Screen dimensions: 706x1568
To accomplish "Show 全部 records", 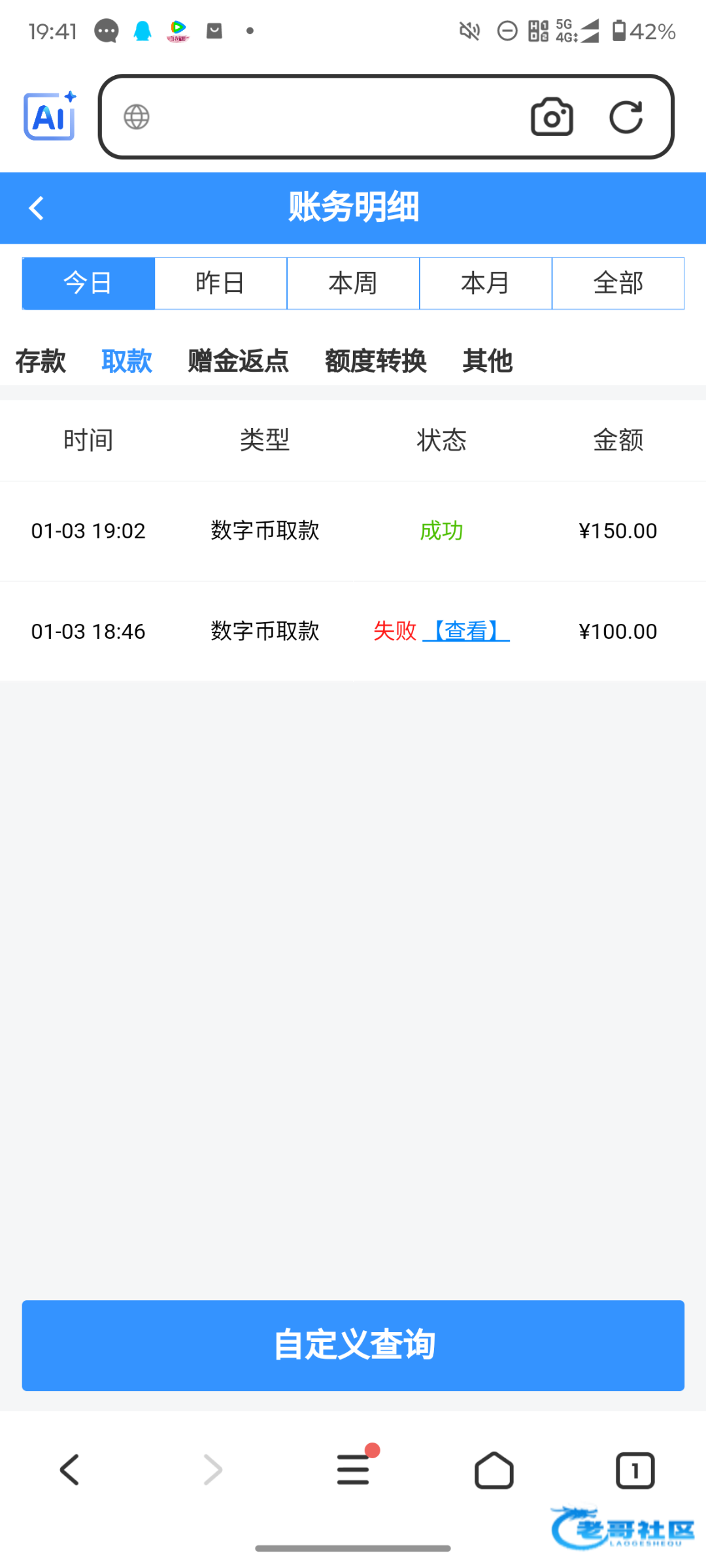I will 618,284.
